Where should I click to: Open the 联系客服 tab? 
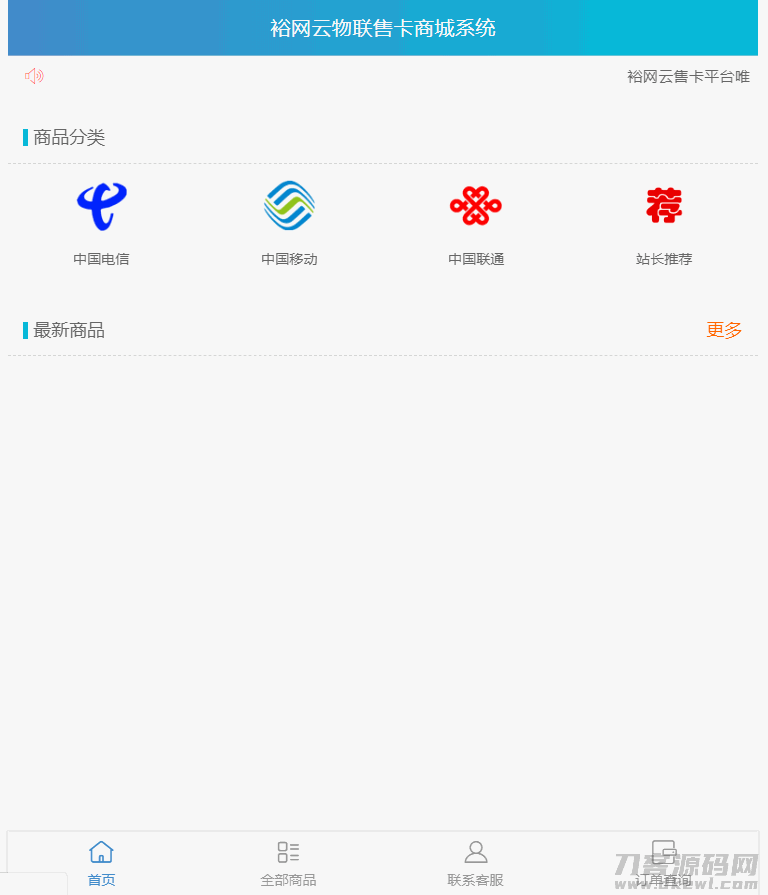tap(476, 863)
